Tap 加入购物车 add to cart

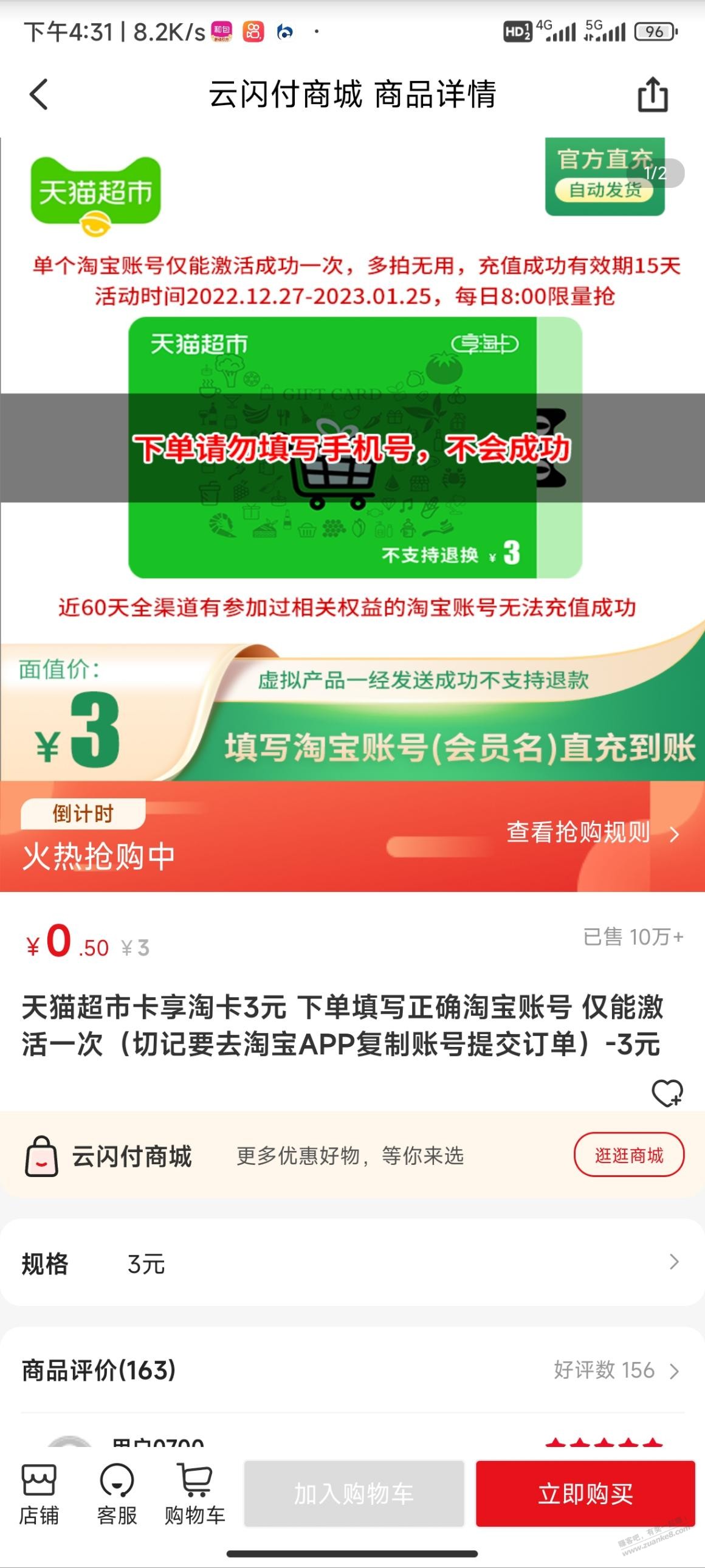354,1494
